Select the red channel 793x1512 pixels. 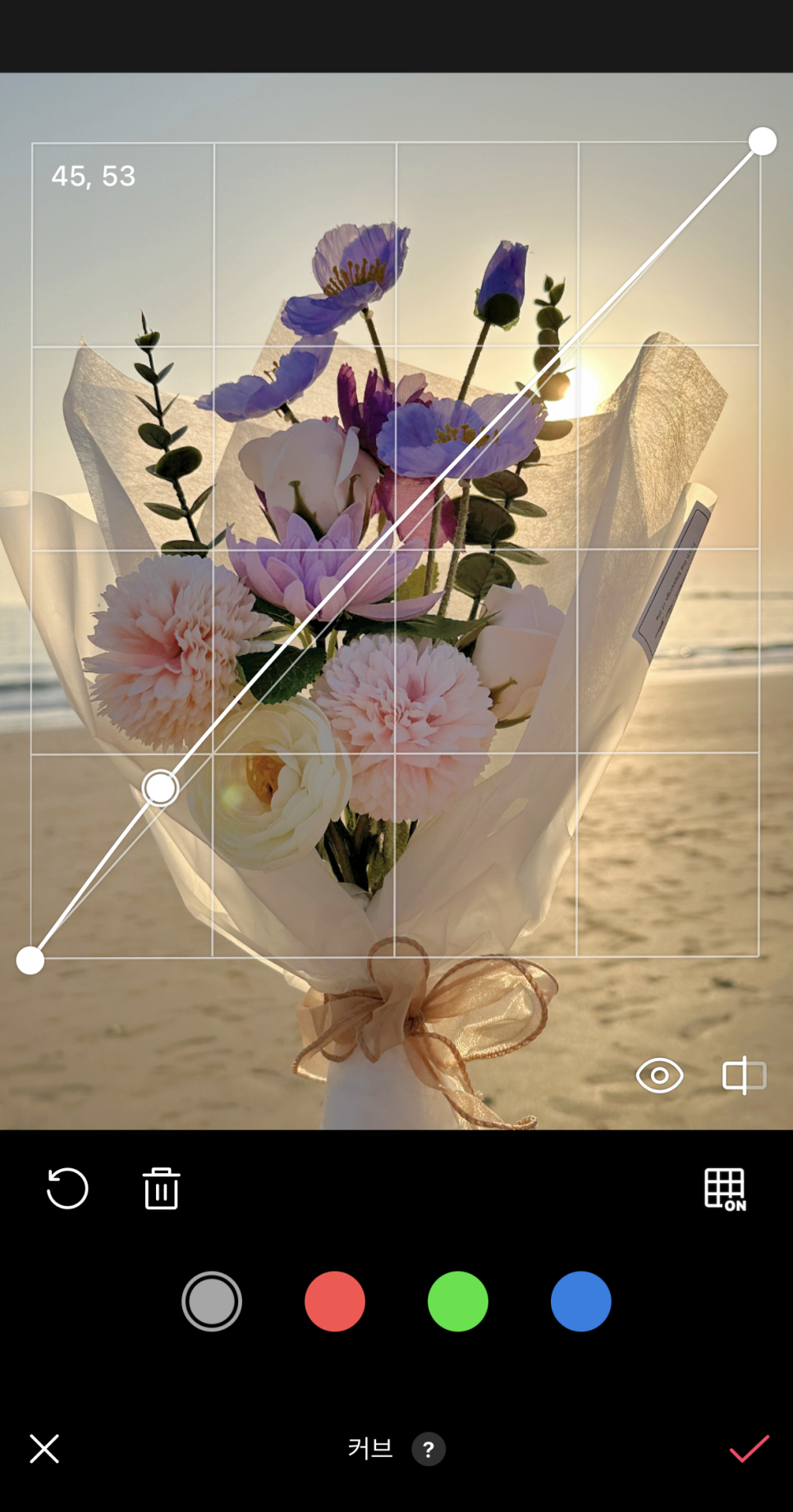tap(335, 1301)
